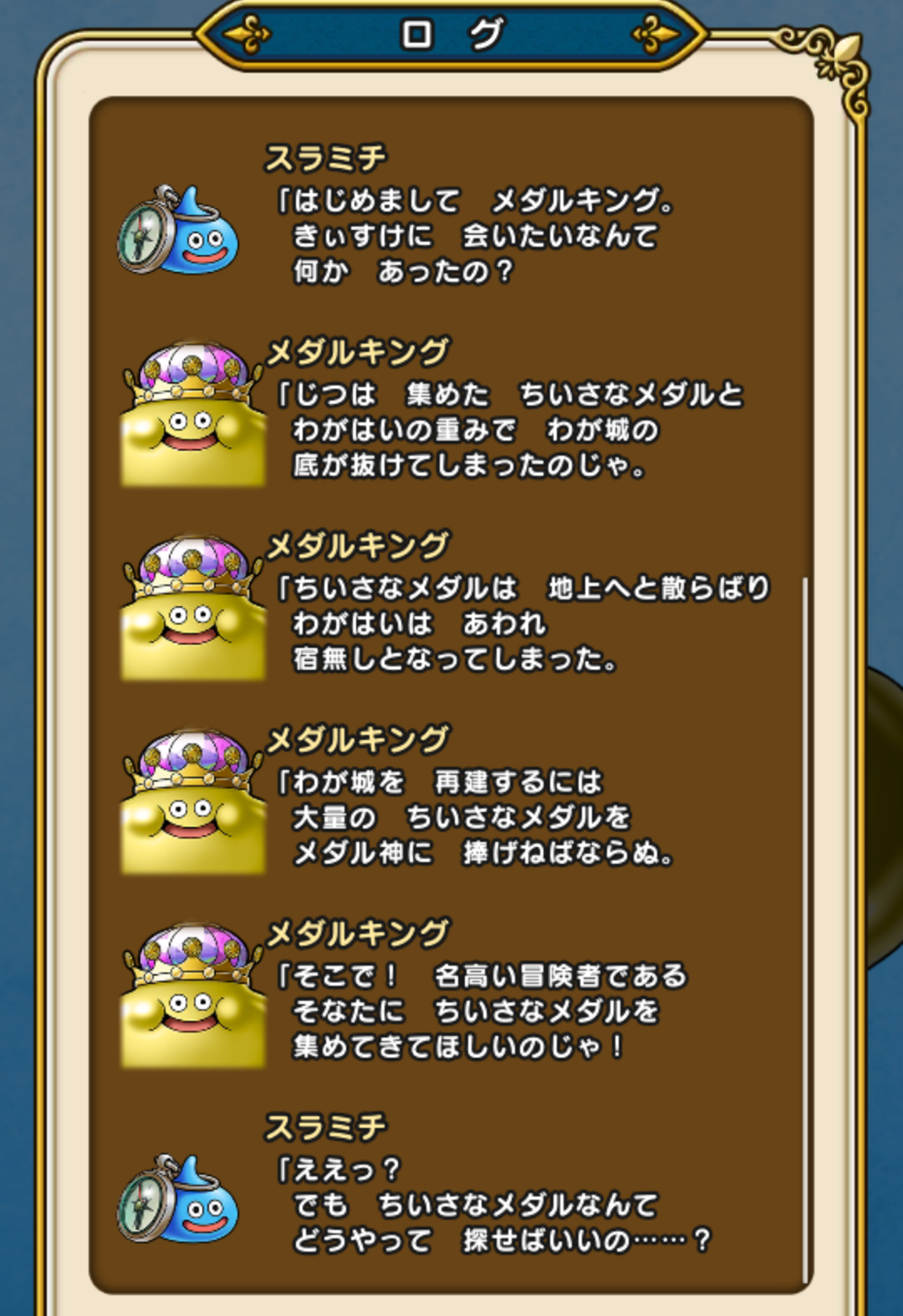Tap the log window's vertical scrollbar
Viewport: 903px width, 1316px height.
coord(805,928)
